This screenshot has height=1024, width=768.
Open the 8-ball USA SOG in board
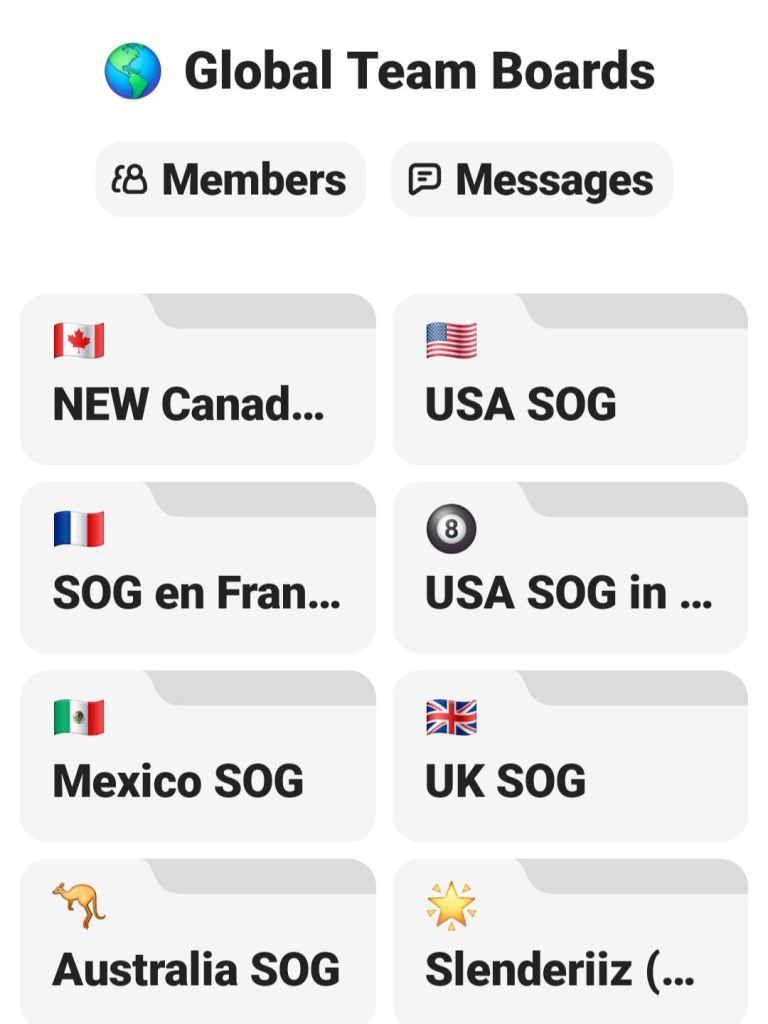point(570,568)
